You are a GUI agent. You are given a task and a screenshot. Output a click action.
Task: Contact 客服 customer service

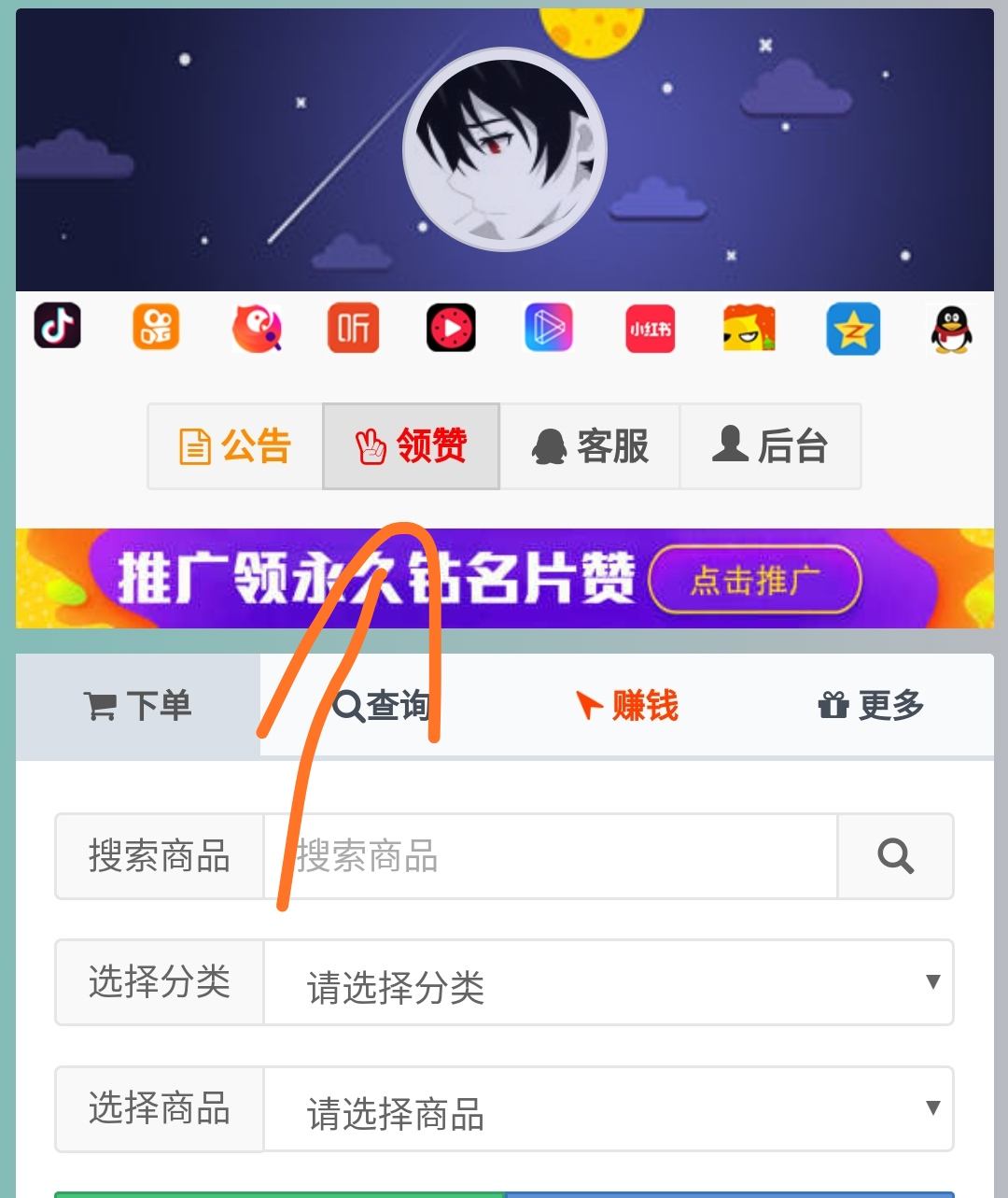click(589, 446)
